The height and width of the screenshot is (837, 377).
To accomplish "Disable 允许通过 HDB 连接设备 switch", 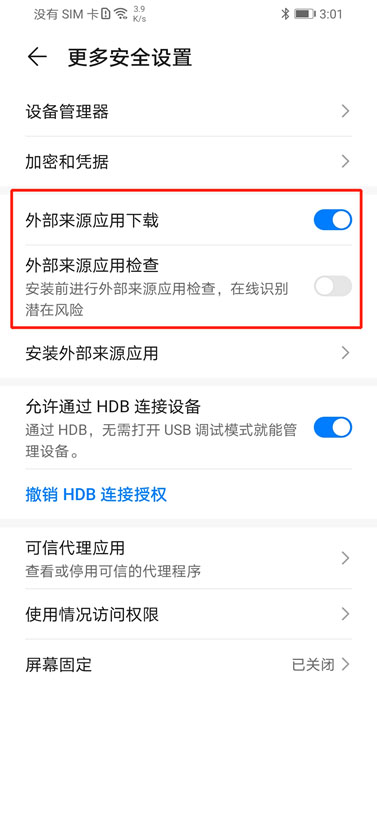I will point(333,428).
